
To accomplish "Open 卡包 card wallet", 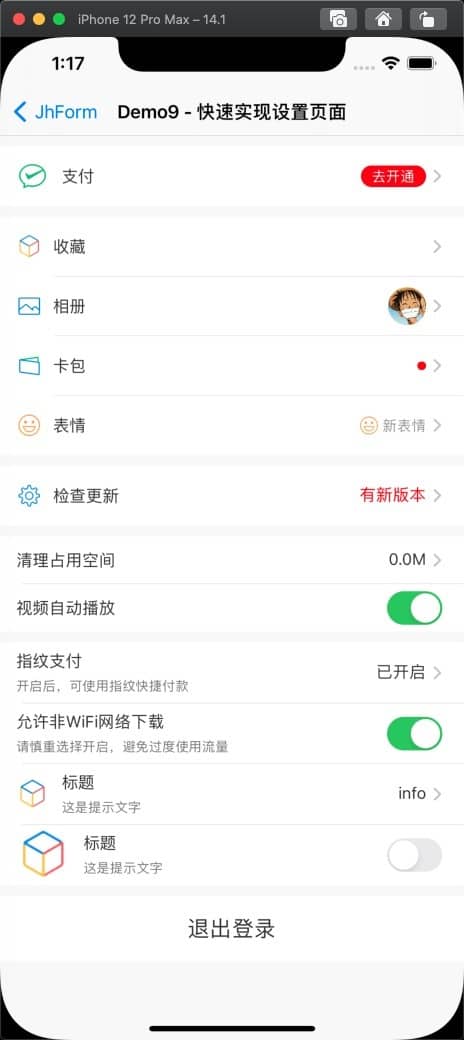I will click(x=232, y=365).
